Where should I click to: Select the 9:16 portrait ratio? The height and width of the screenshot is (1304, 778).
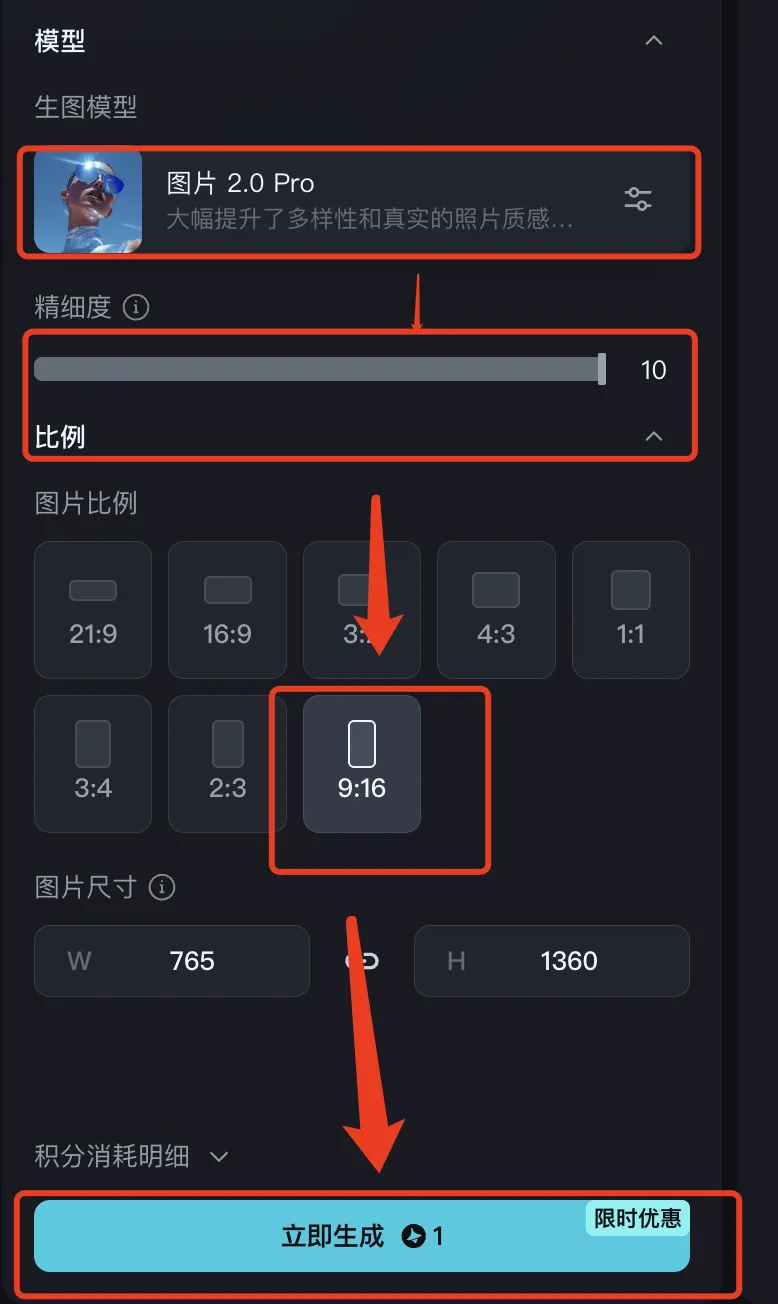(361, 764)
